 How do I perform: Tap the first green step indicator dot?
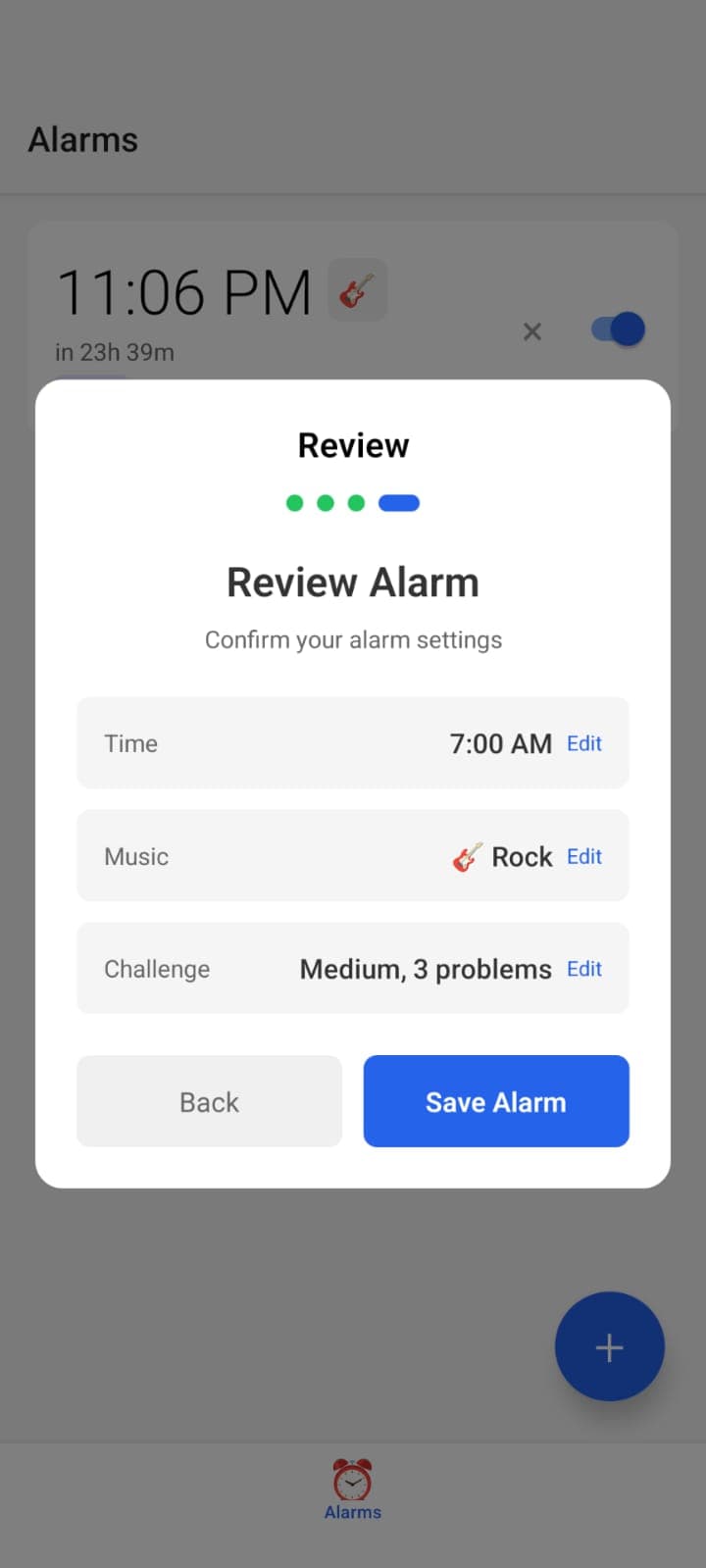coord(295,502)
